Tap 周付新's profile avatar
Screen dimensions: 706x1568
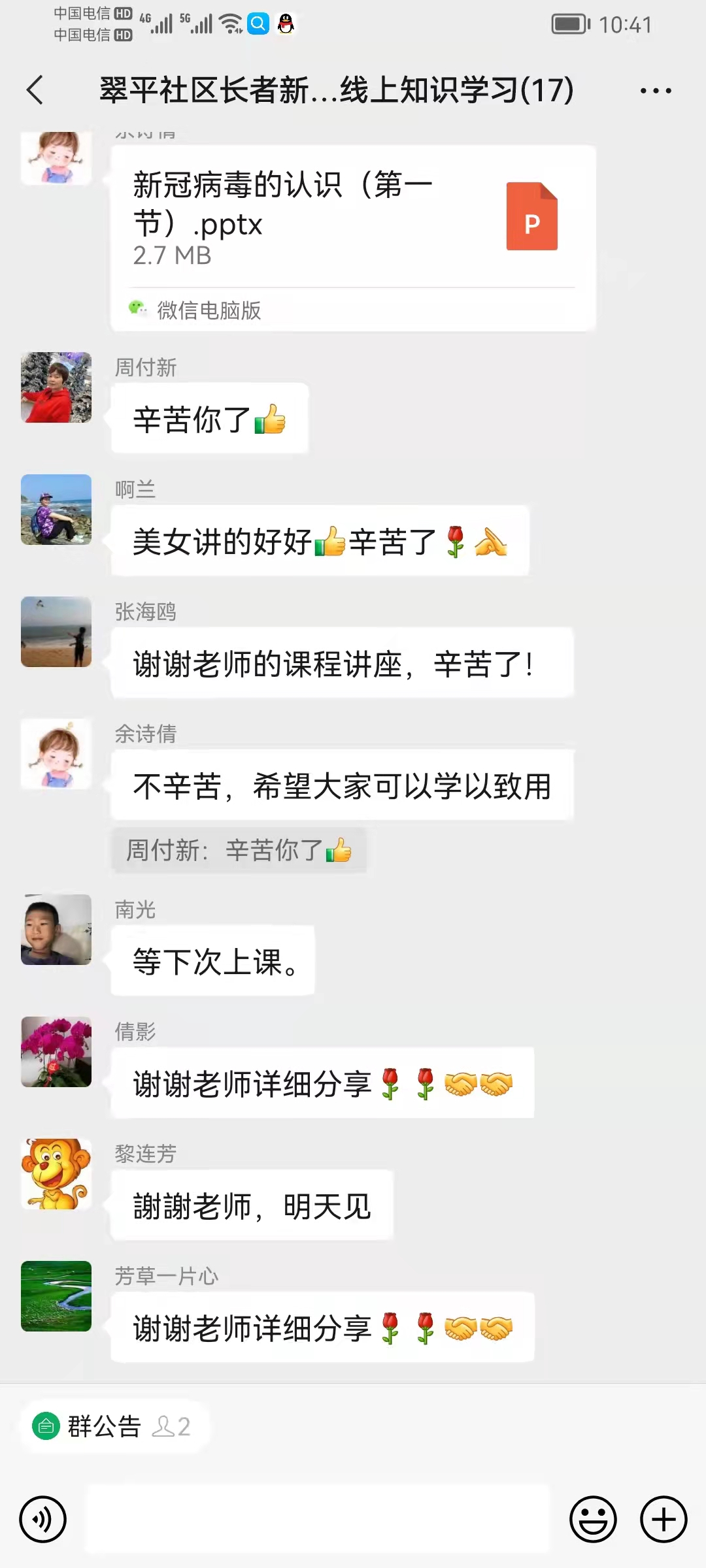[56, 387]
